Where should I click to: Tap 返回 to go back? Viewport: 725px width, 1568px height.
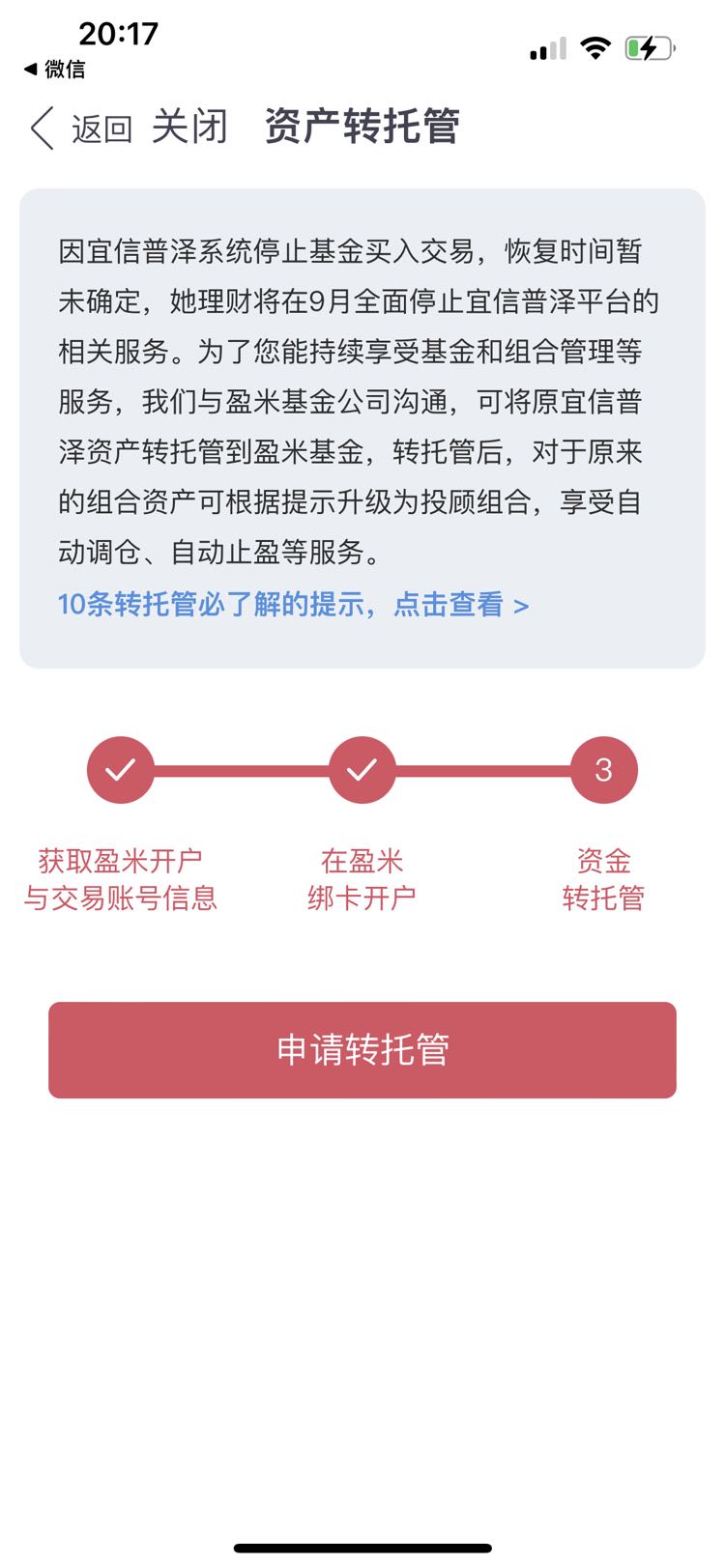coord(82,128)
